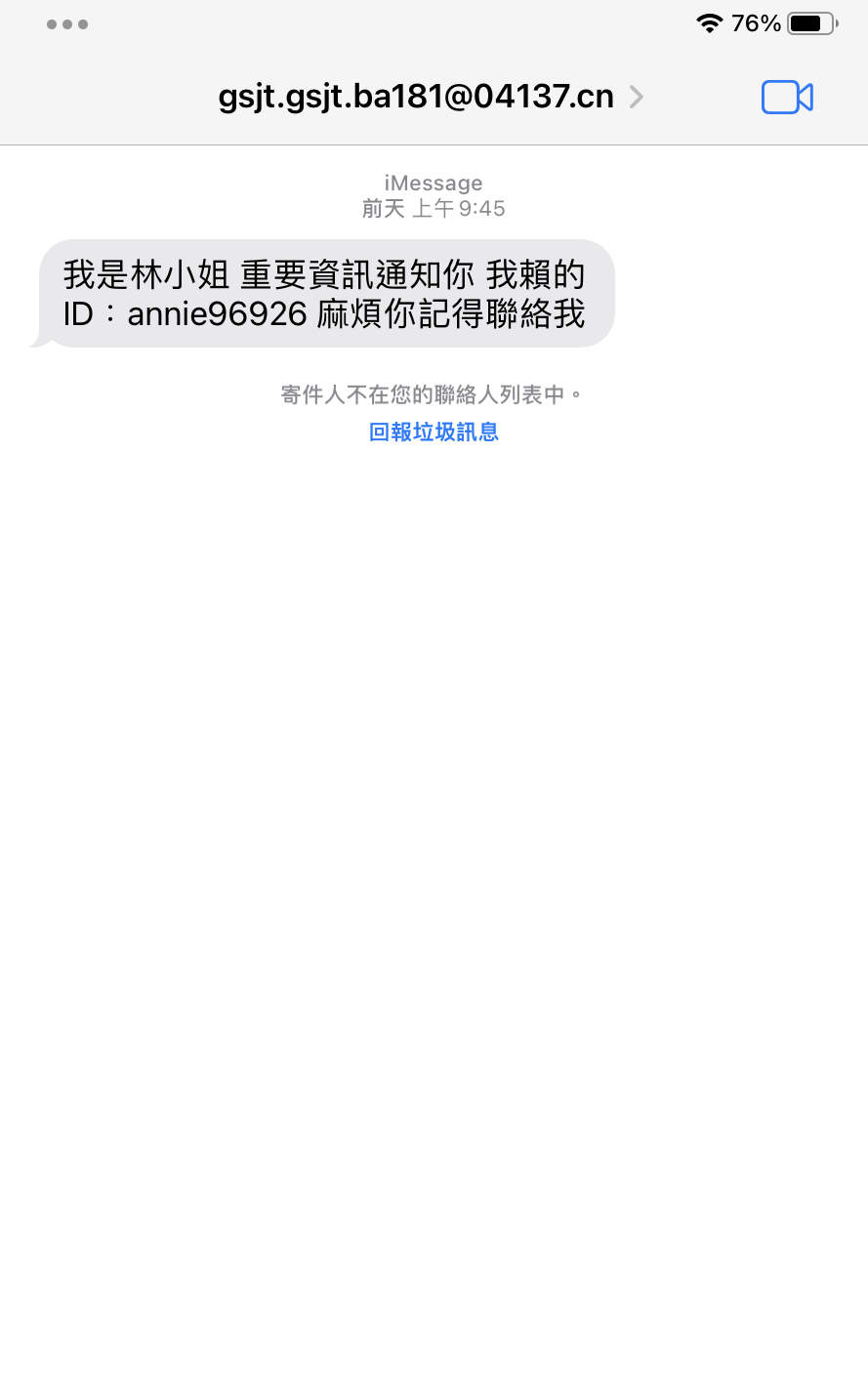This screenshot has height=1399, width=868.
Task: Start a FaceTime video call
Action: point(787,97)
